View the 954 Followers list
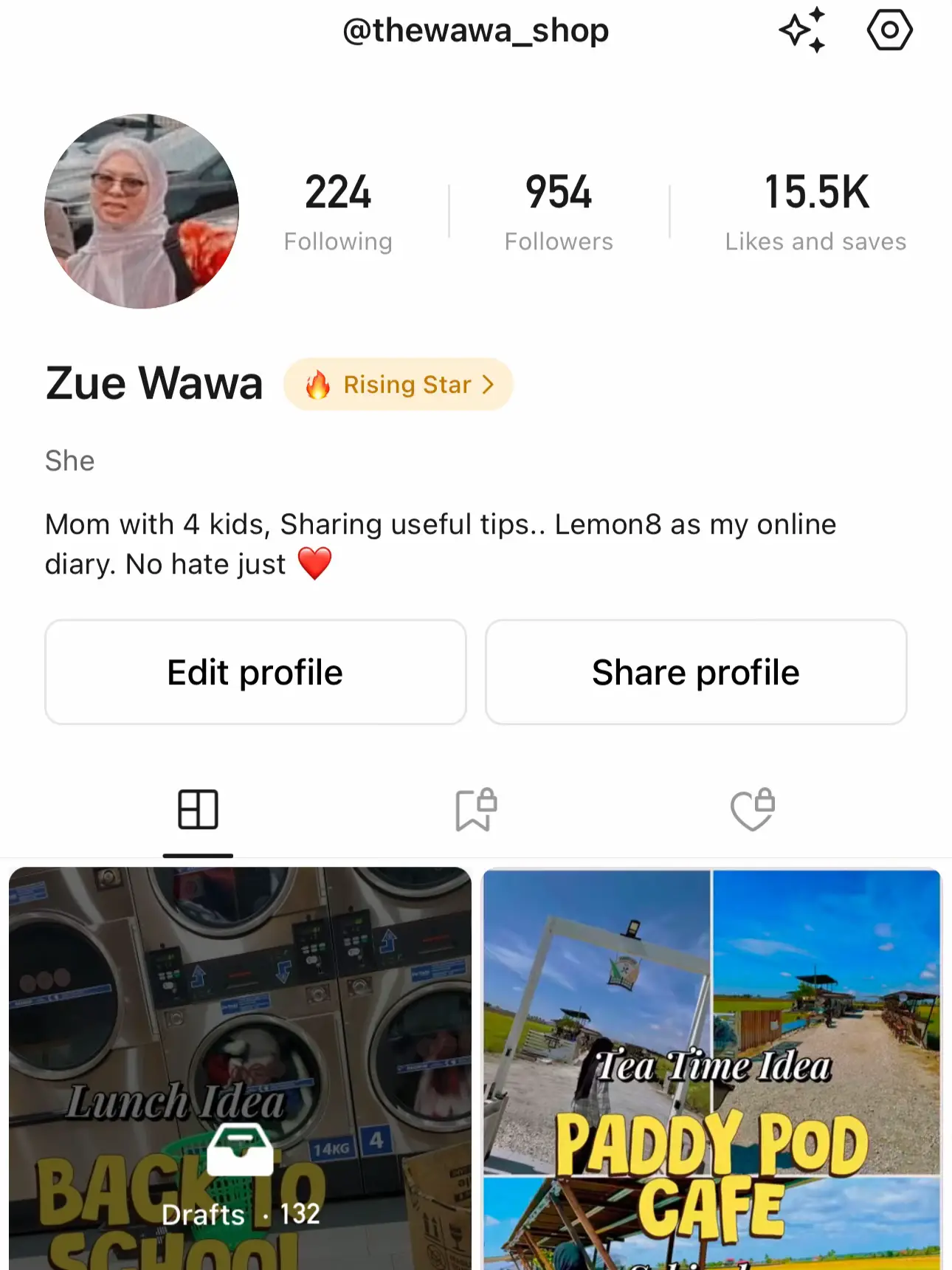This screenshot has width=952, height=1270. coord(559,211)
